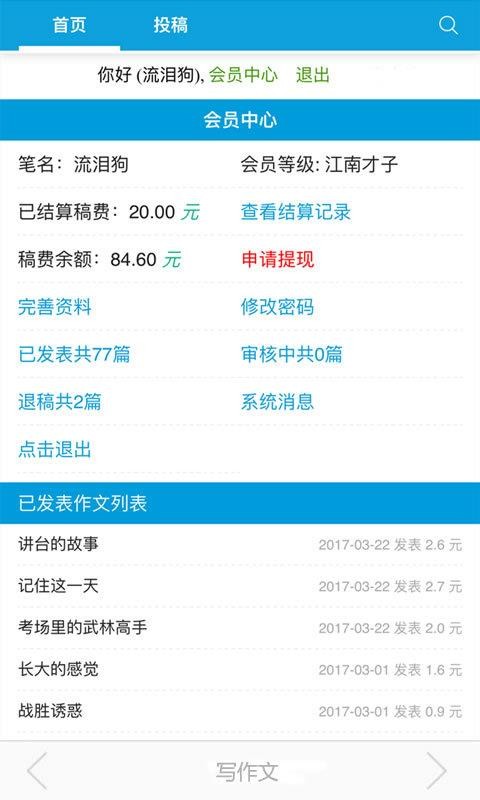Open the green 会员中心 link
Viewport: 480px width, 800px height.
click(x=243, y=75)
